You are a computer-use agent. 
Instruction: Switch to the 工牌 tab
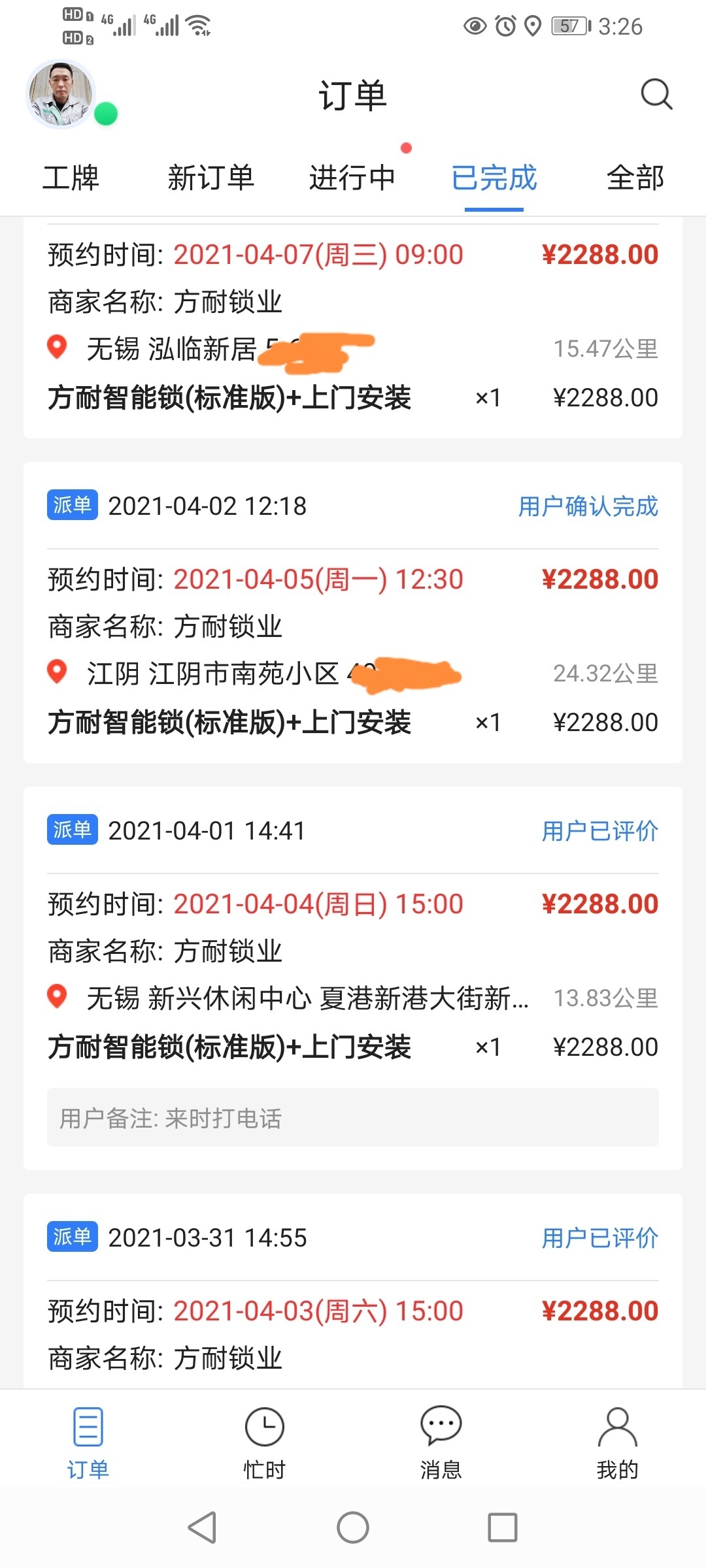pyautogui.click(x=71, y=178)
